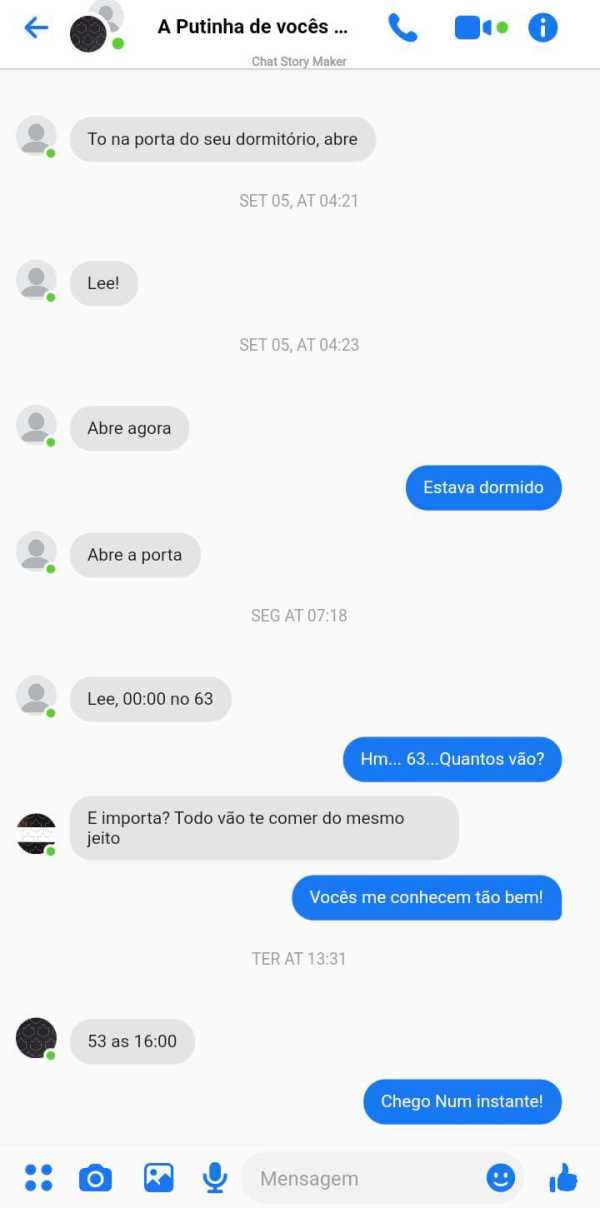
Task: Open the camera to take photo
Action: click(95, 1178)
